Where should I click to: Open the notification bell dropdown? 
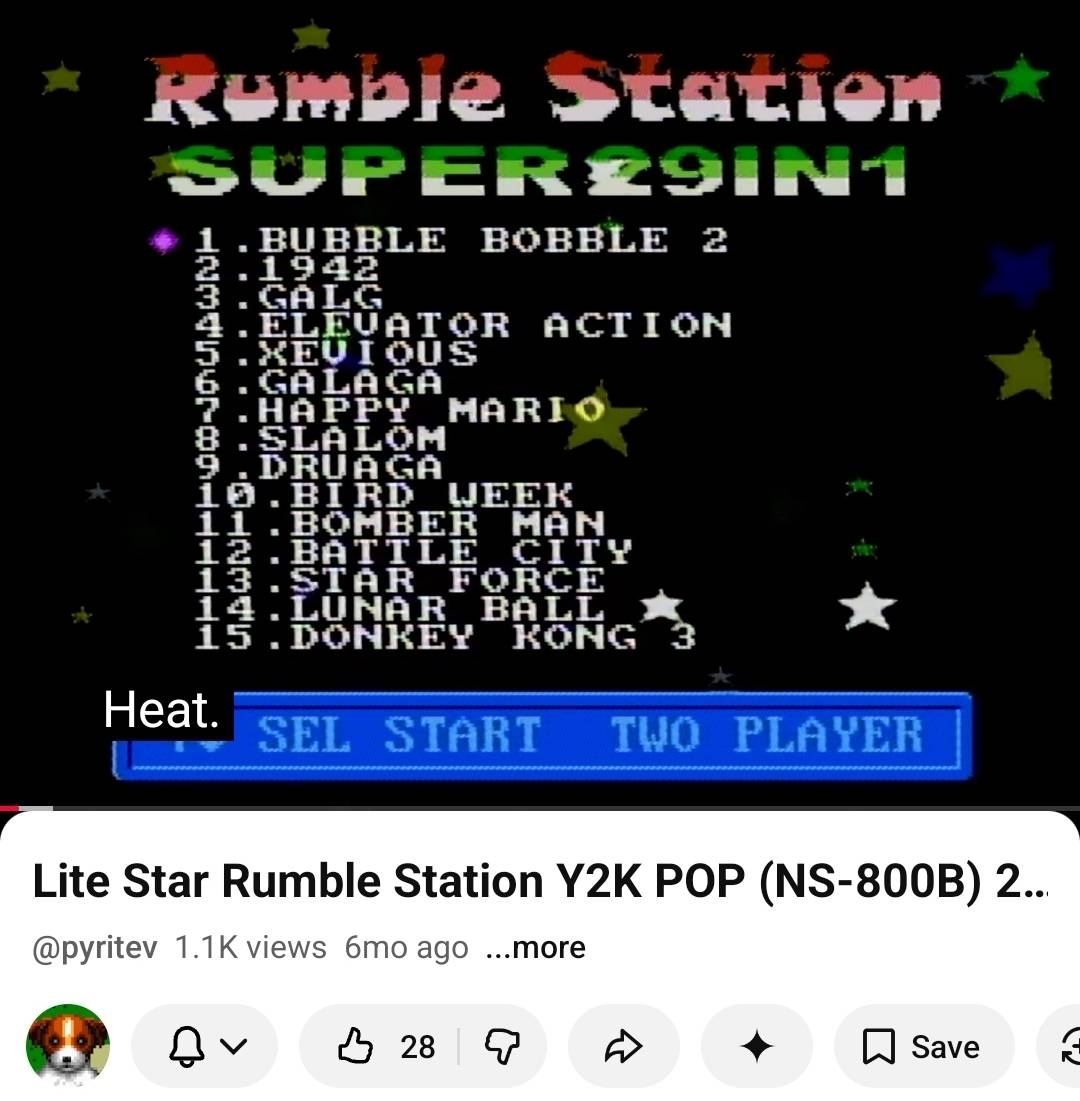tap(204, 1046)
